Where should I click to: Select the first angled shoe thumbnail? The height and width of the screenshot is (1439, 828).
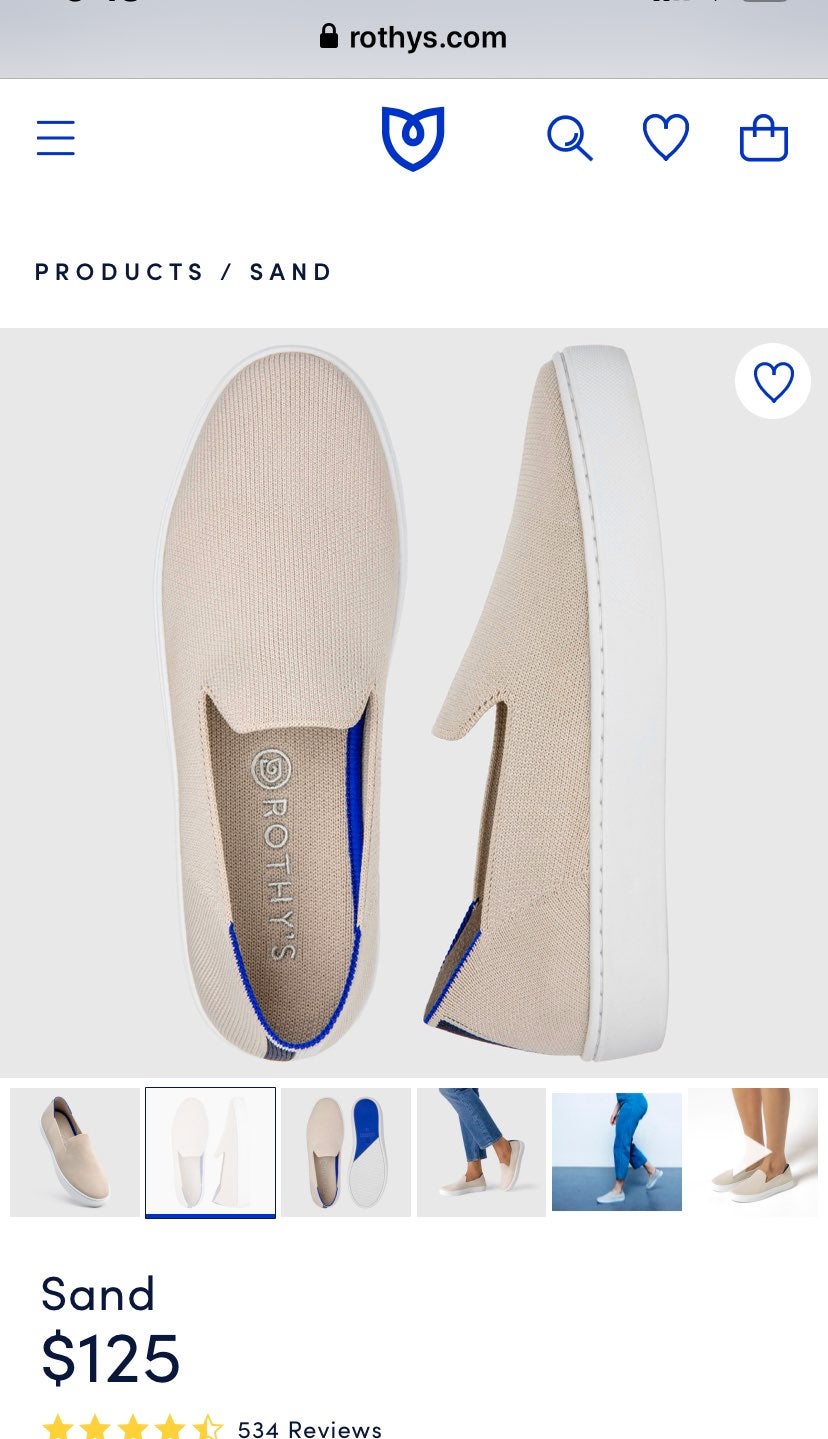[x=75, y=1152]
